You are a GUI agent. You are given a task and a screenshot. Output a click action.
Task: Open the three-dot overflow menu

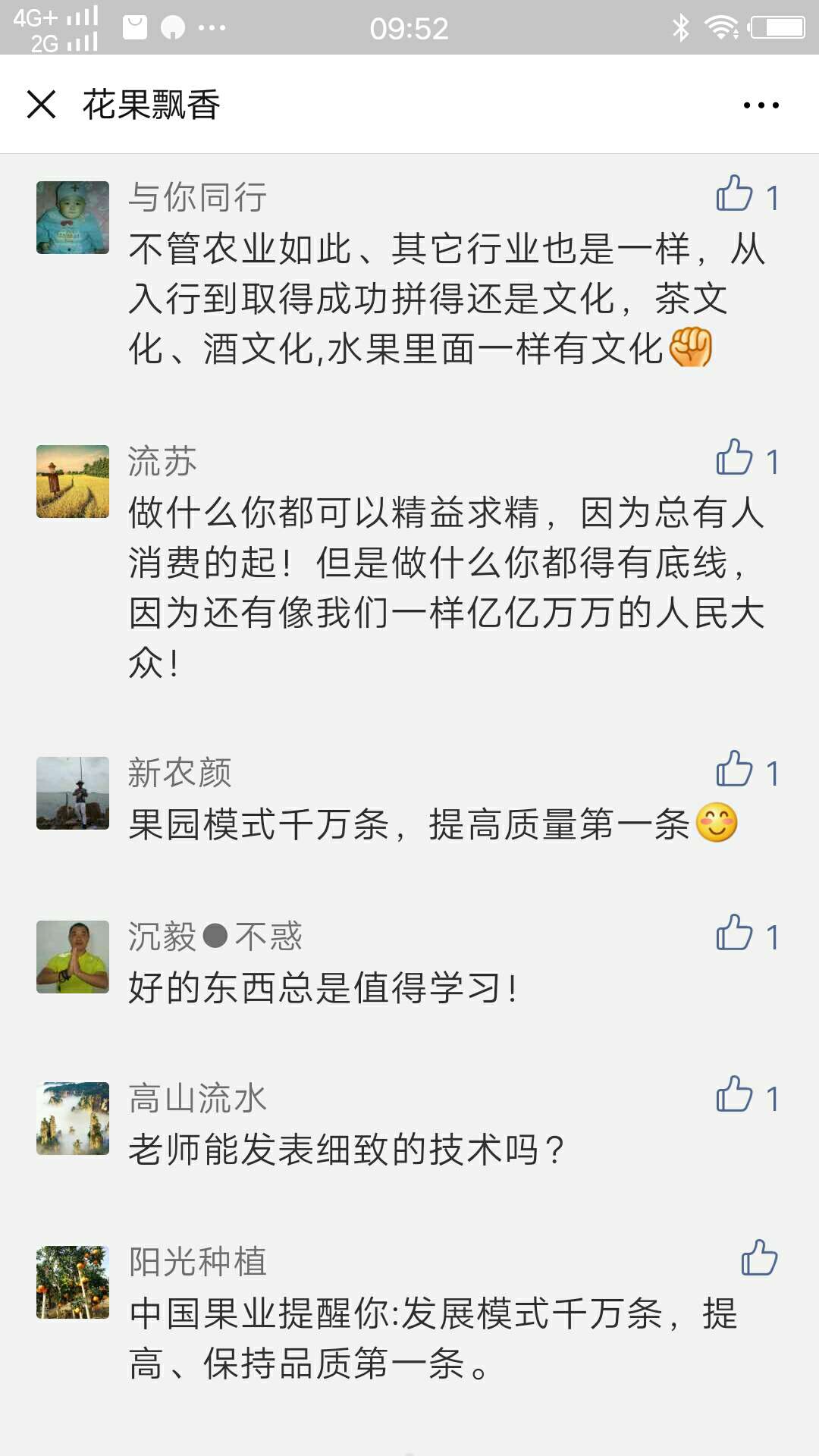click(761, 105)
